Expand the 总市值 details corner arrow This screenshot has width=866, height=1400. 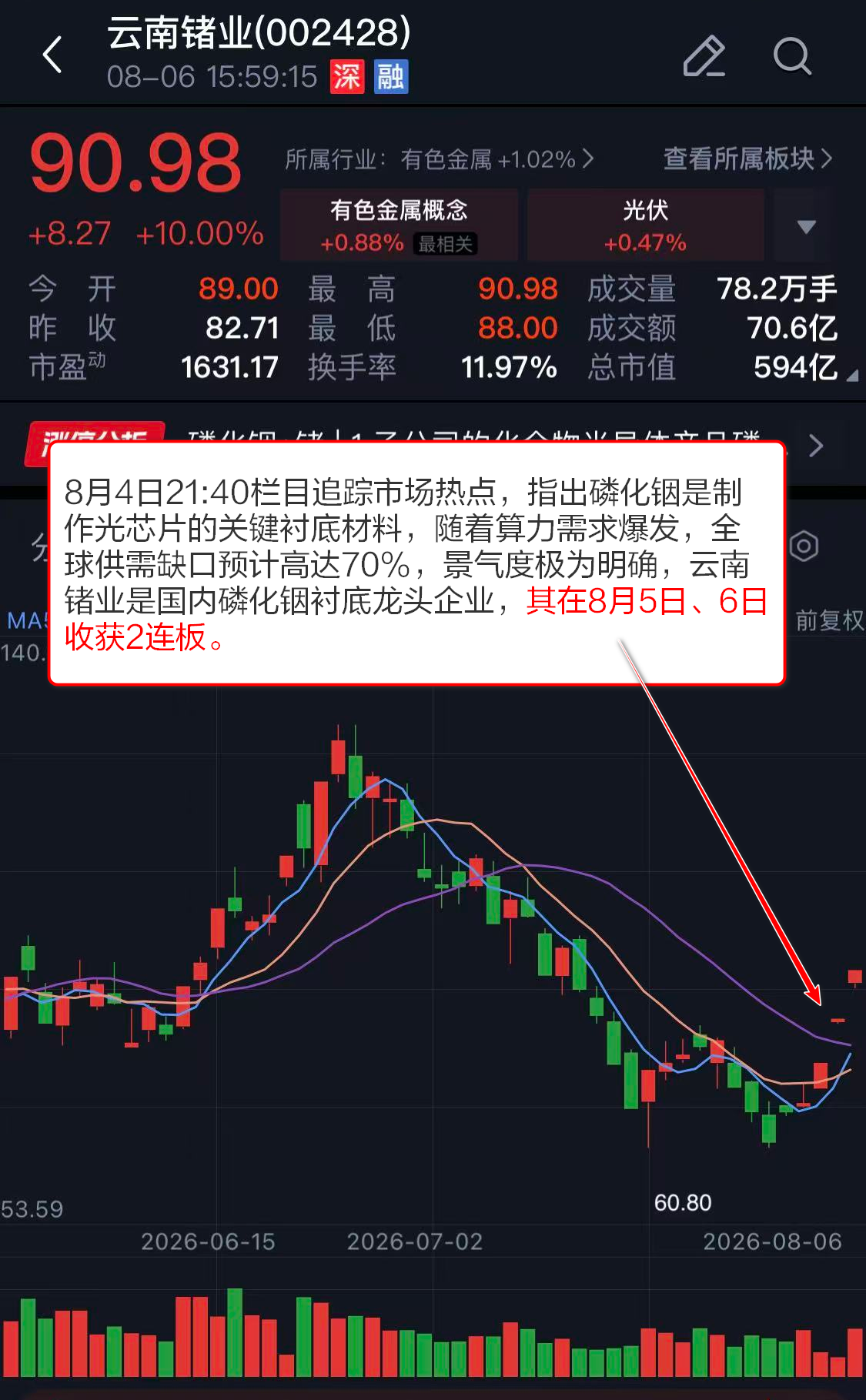click(852, 376)
